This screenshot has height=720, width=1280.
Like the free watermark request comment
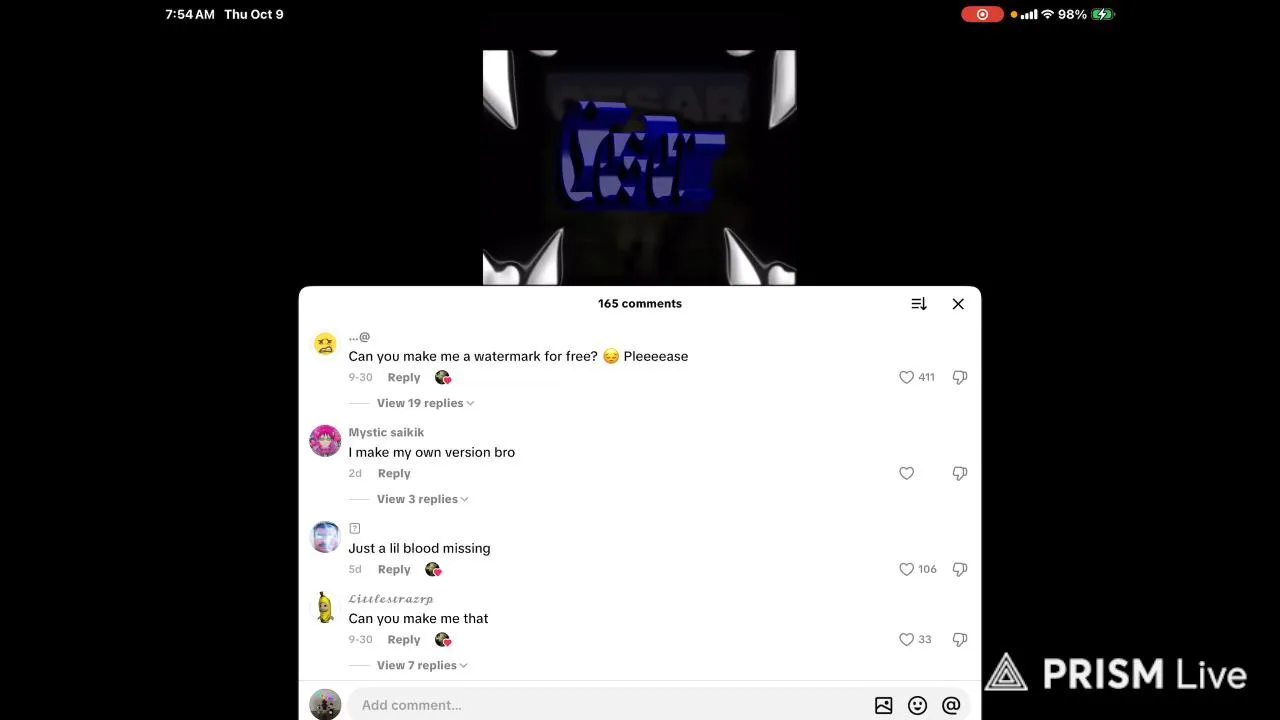pos(907,377)
